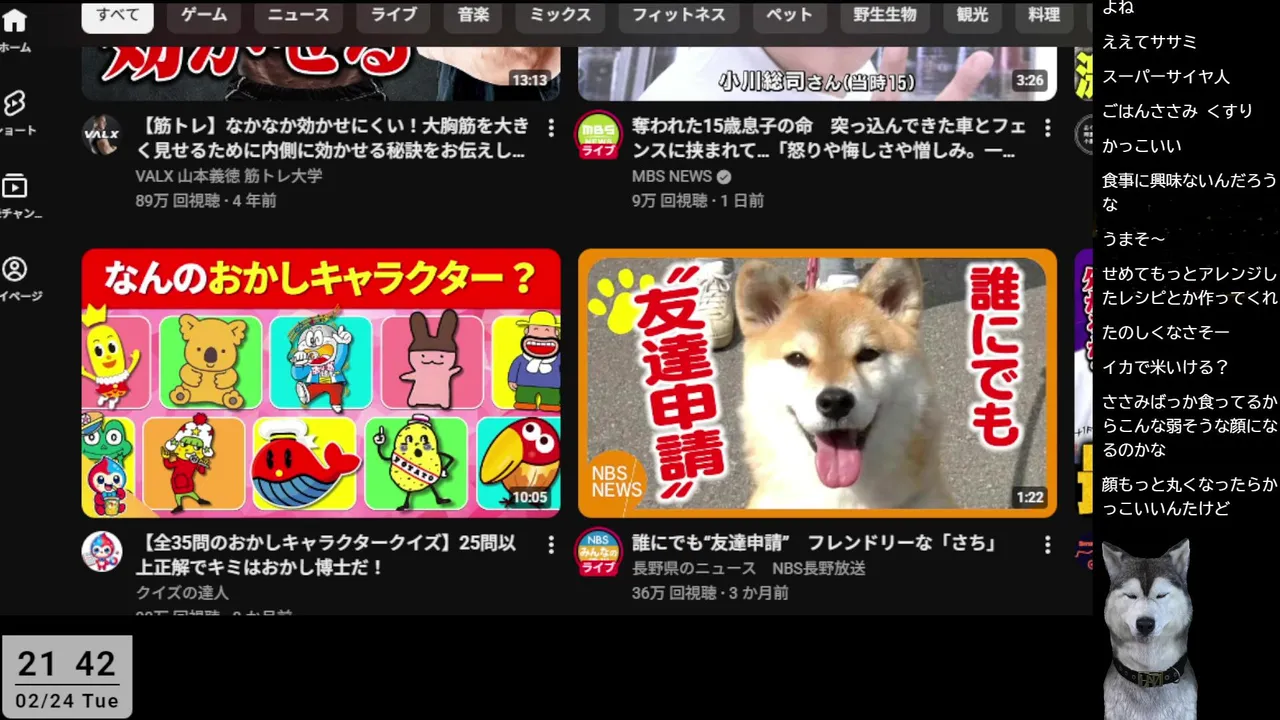Filter by 野生生物 chip

884,15
